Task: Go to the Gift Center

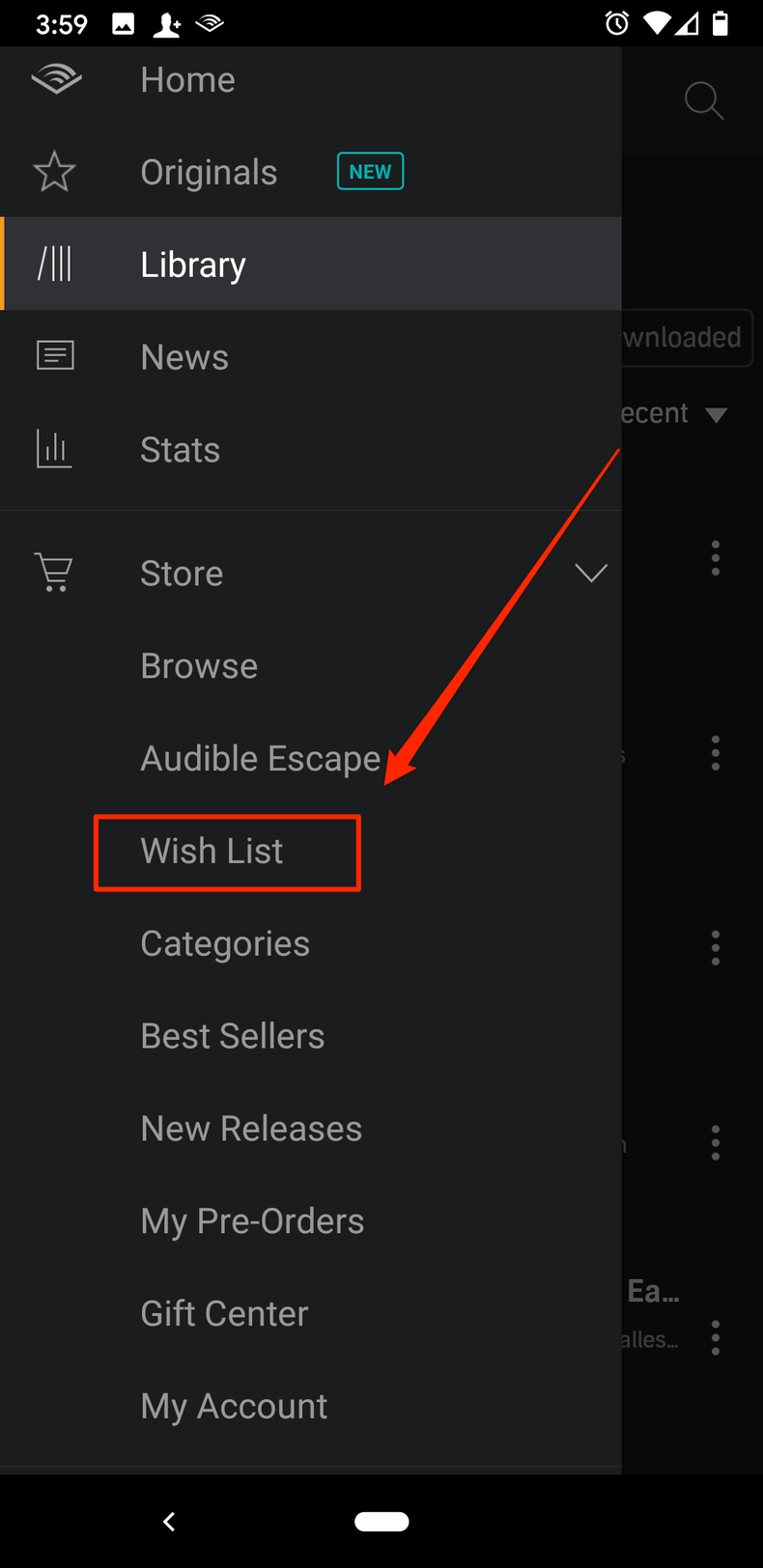Action: 224,1313
